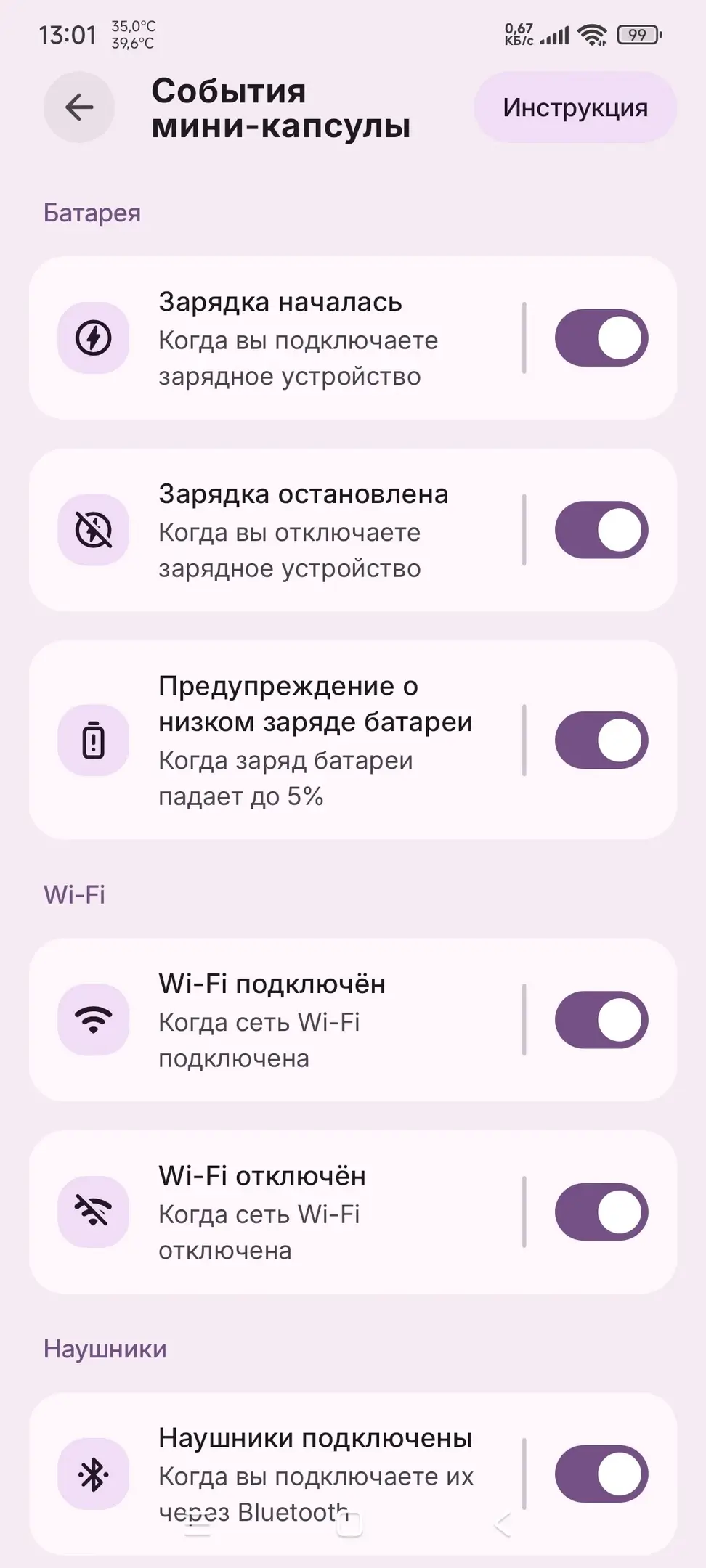Go back using the top arrow
The image size is (706, 1568).
(x=79, y=107)
